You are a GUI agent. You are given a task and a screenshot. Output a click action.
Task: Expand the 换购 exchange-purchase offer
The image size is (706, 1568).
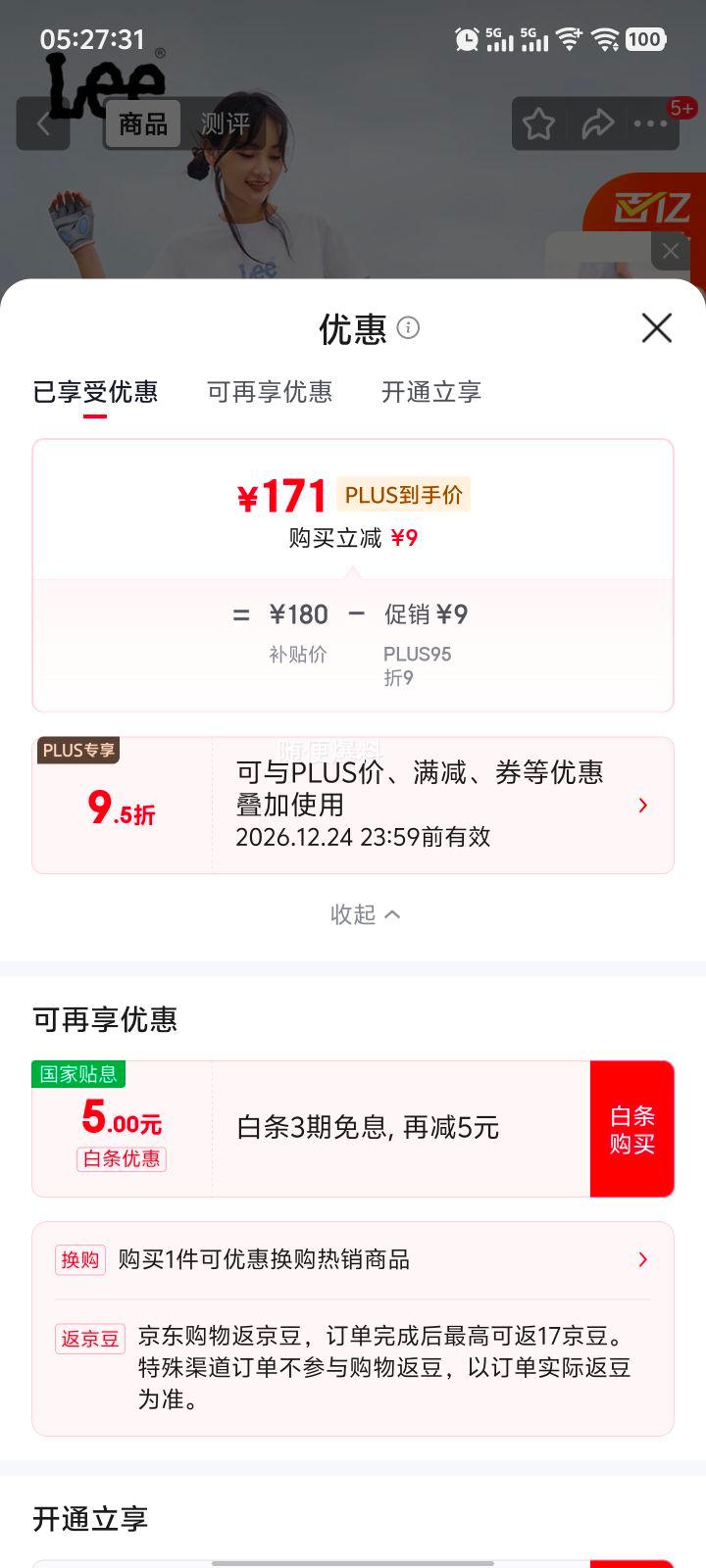pyautogui.click(x=642, y=1259)
